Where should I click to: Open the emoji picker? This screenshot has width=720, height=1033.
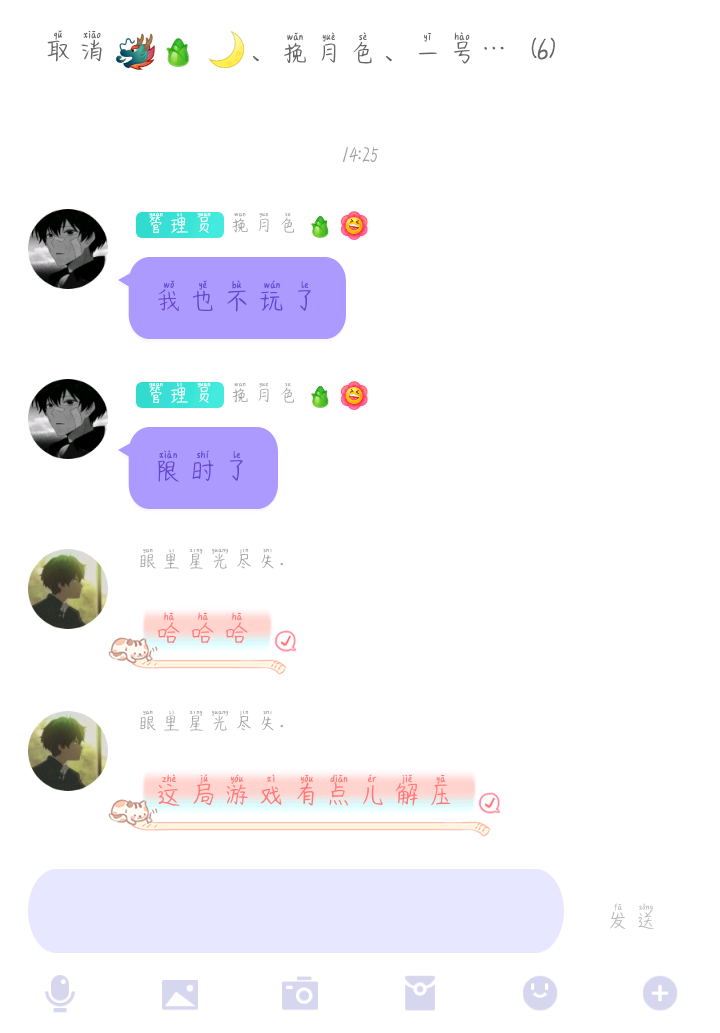point(540,994)
